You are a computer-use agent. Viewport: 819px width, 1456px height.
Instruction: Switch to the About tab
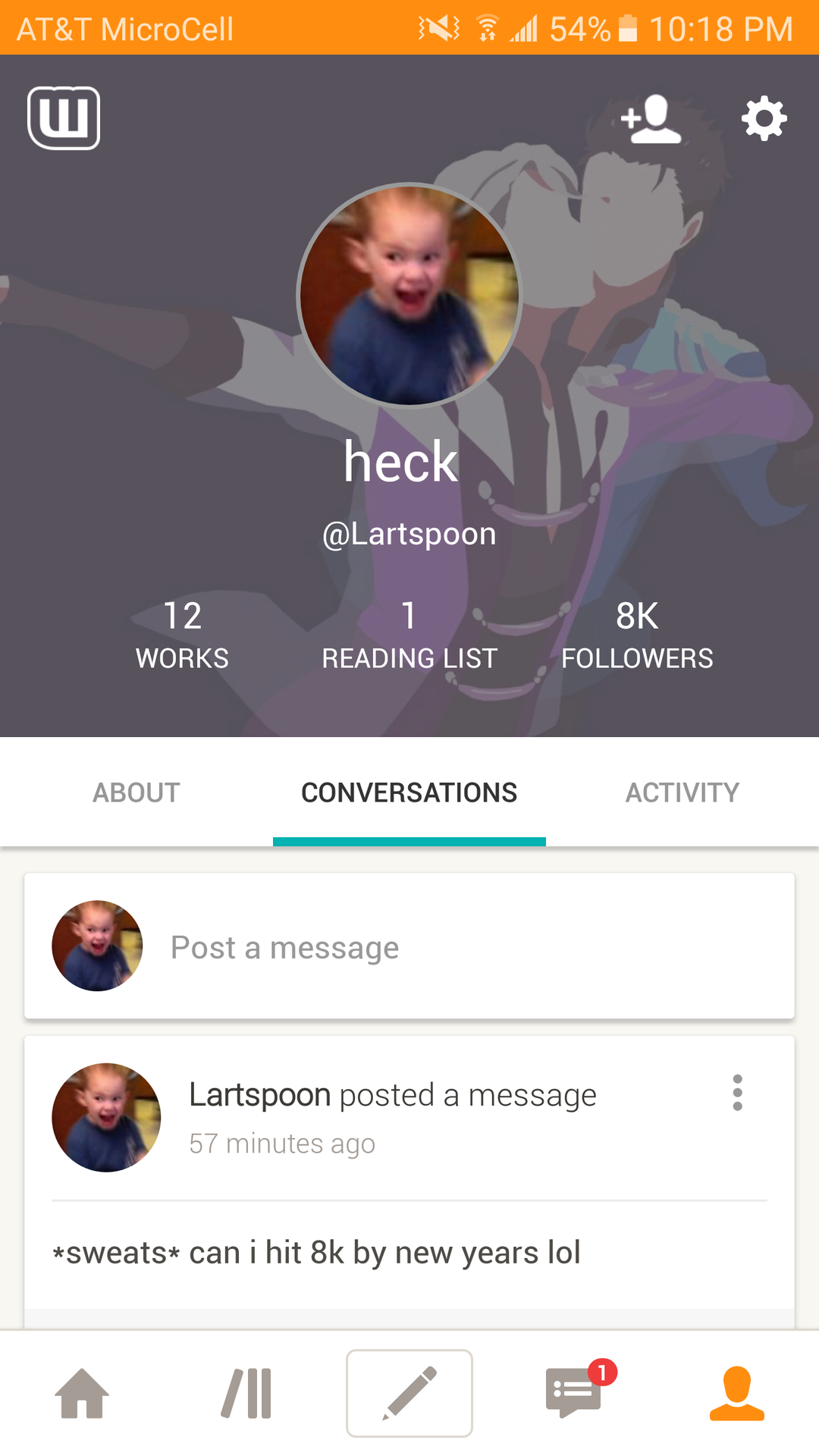(x=136, y=792)
